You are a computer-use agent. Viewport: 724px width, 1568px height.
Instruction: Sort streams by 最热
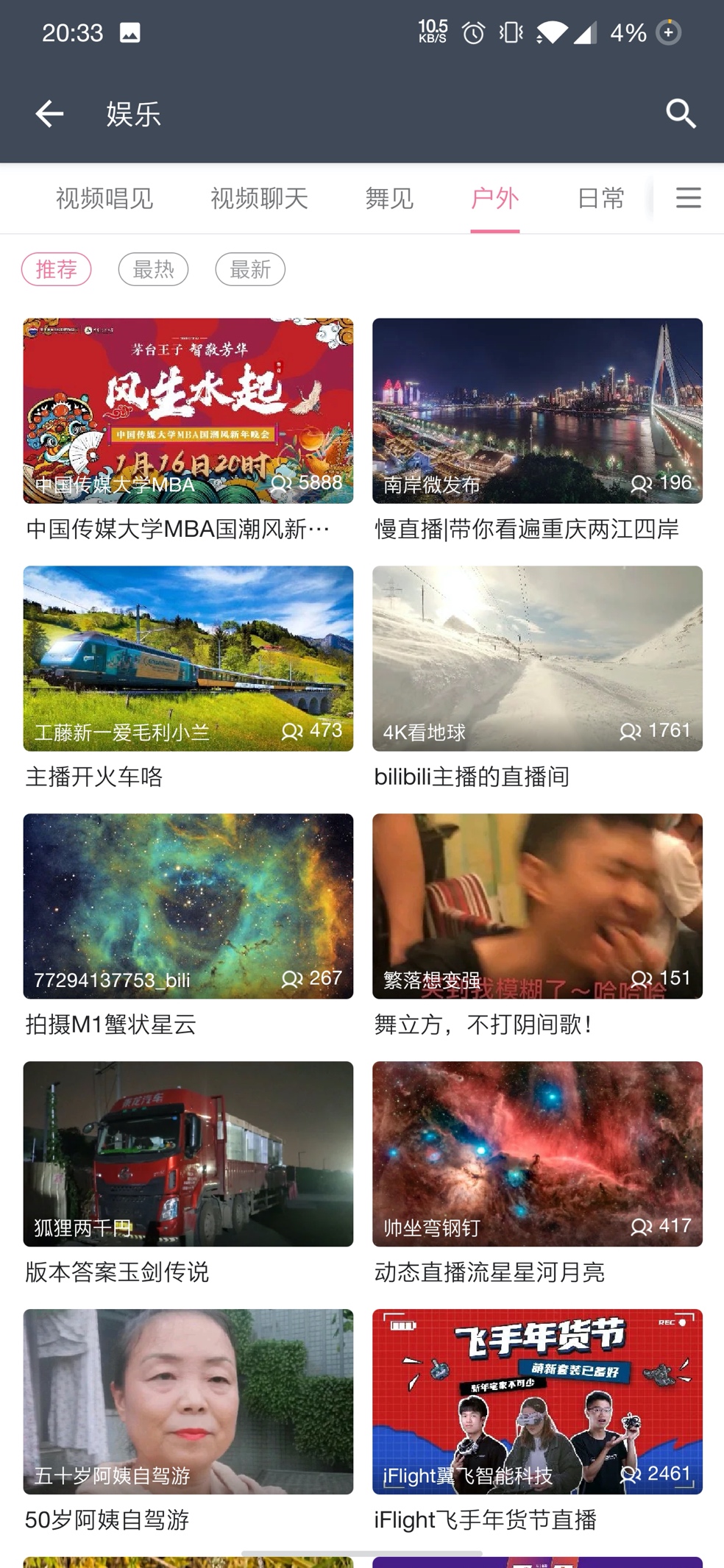click(153, 269)
